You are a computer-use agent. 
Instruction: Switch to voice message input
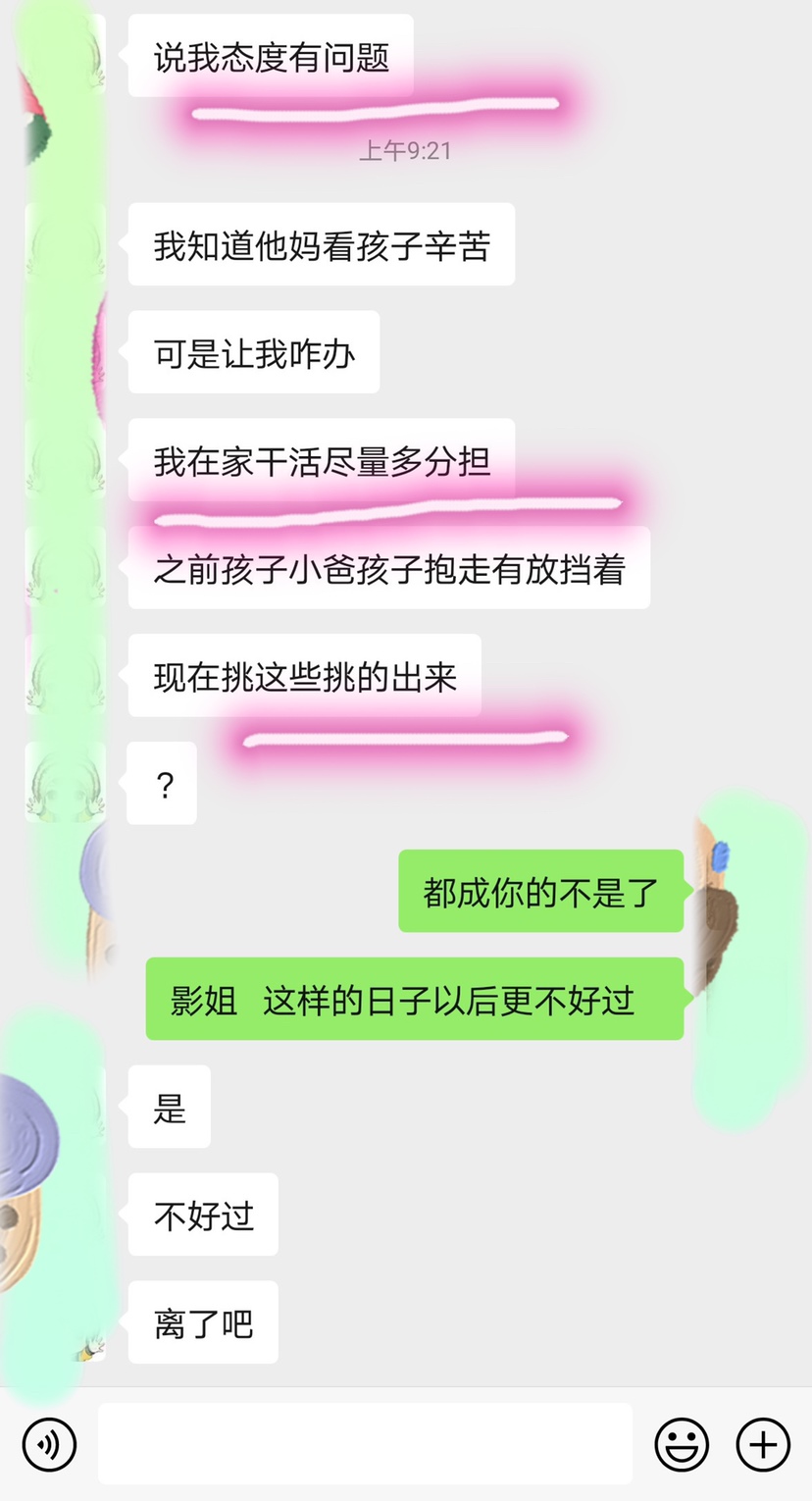coord(49,1444)
